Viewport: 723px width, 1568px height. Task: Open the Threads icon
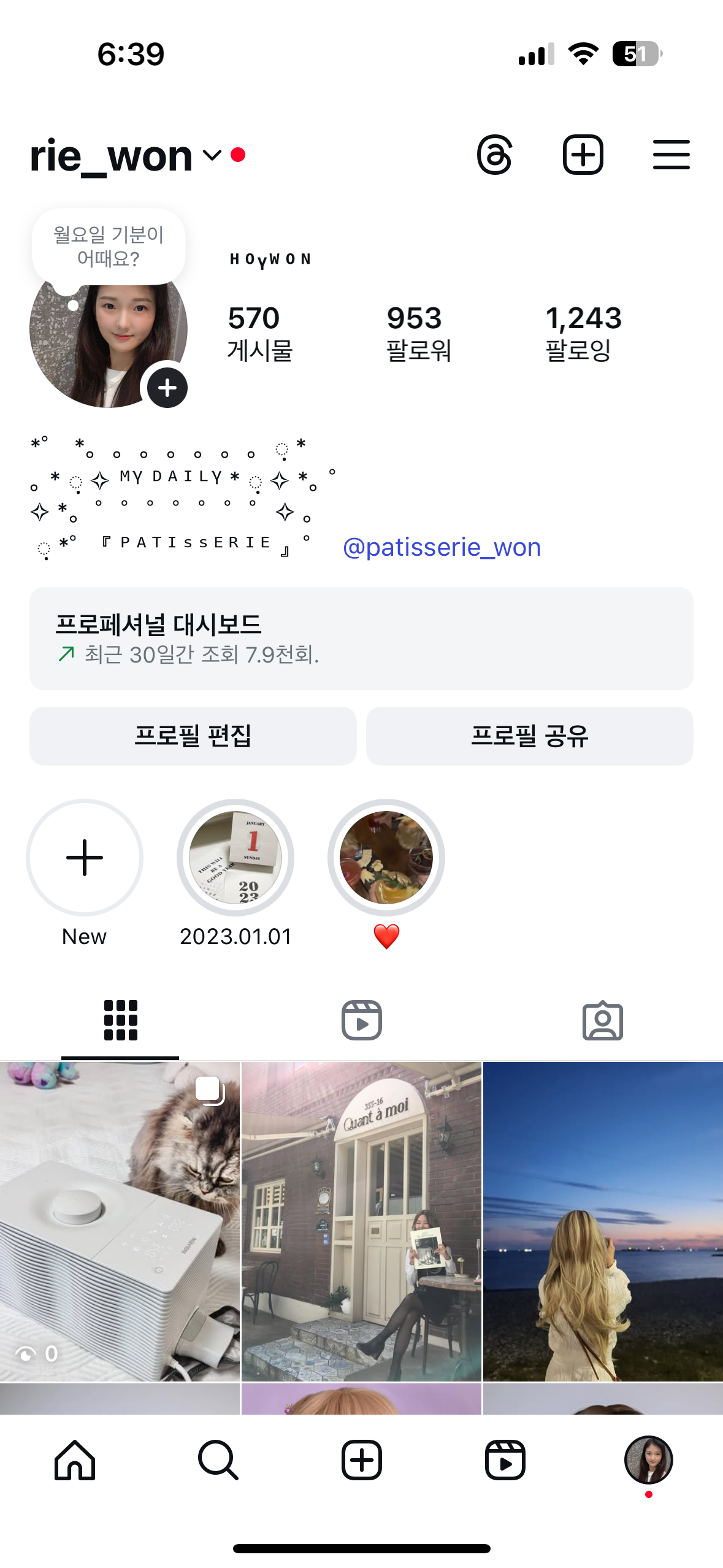pyautogui.click(x=494, y=155)
